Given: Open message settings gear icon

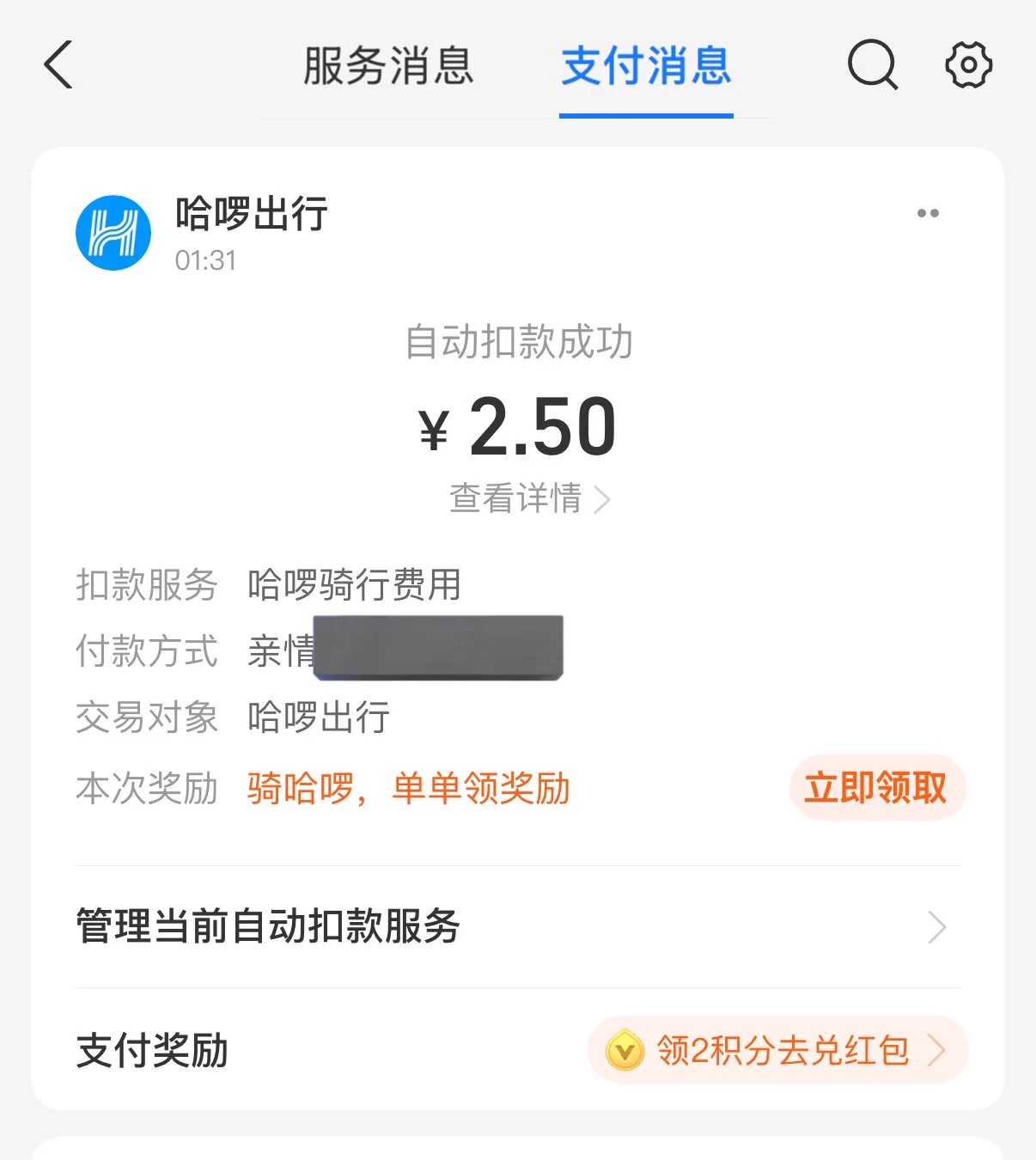Looking at the screenshot, I should pyautogui.click(x=968, y=65).
